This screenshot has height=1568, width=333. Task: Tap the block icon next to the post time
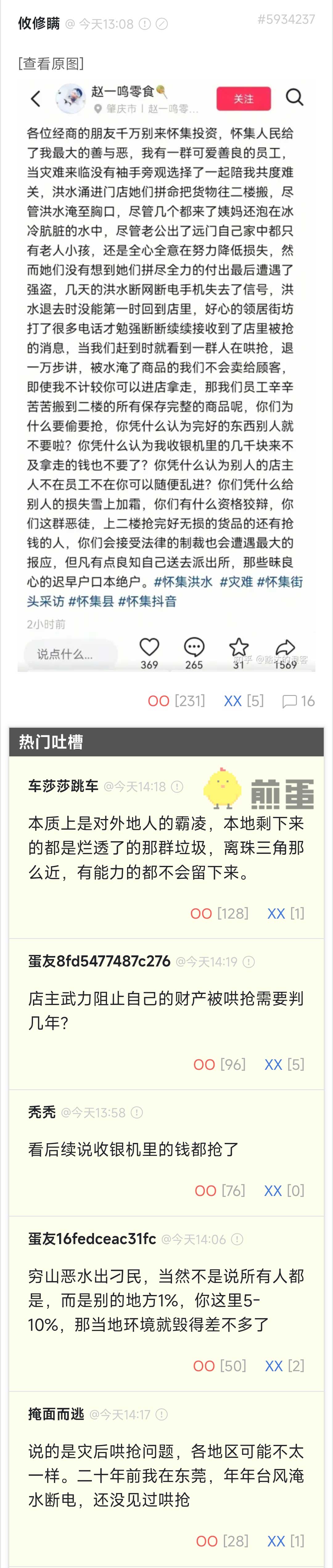[162, 24]
